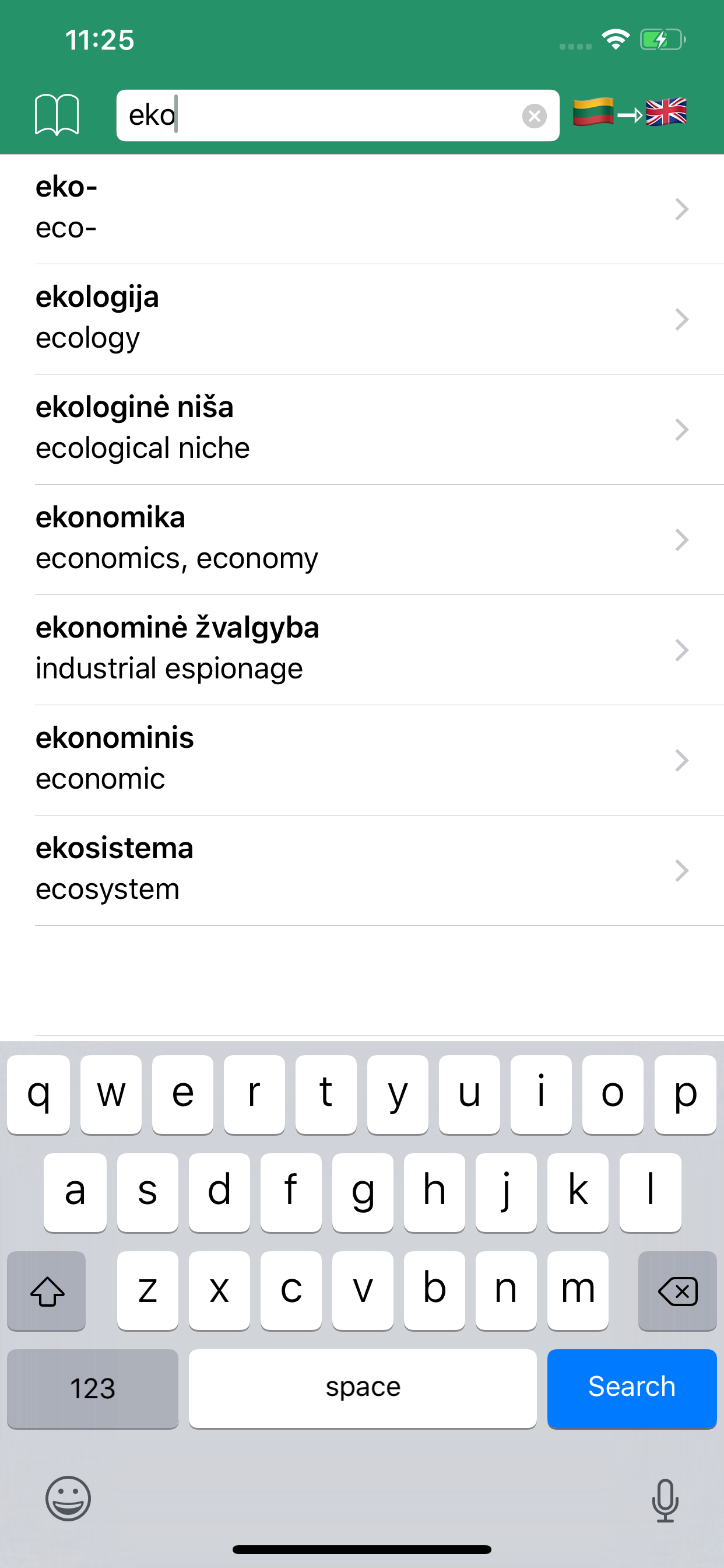Tap the Lithuanian flag icon
Image resolution: width=724 pixels, height=1568 pixels.
click(593, 114)
